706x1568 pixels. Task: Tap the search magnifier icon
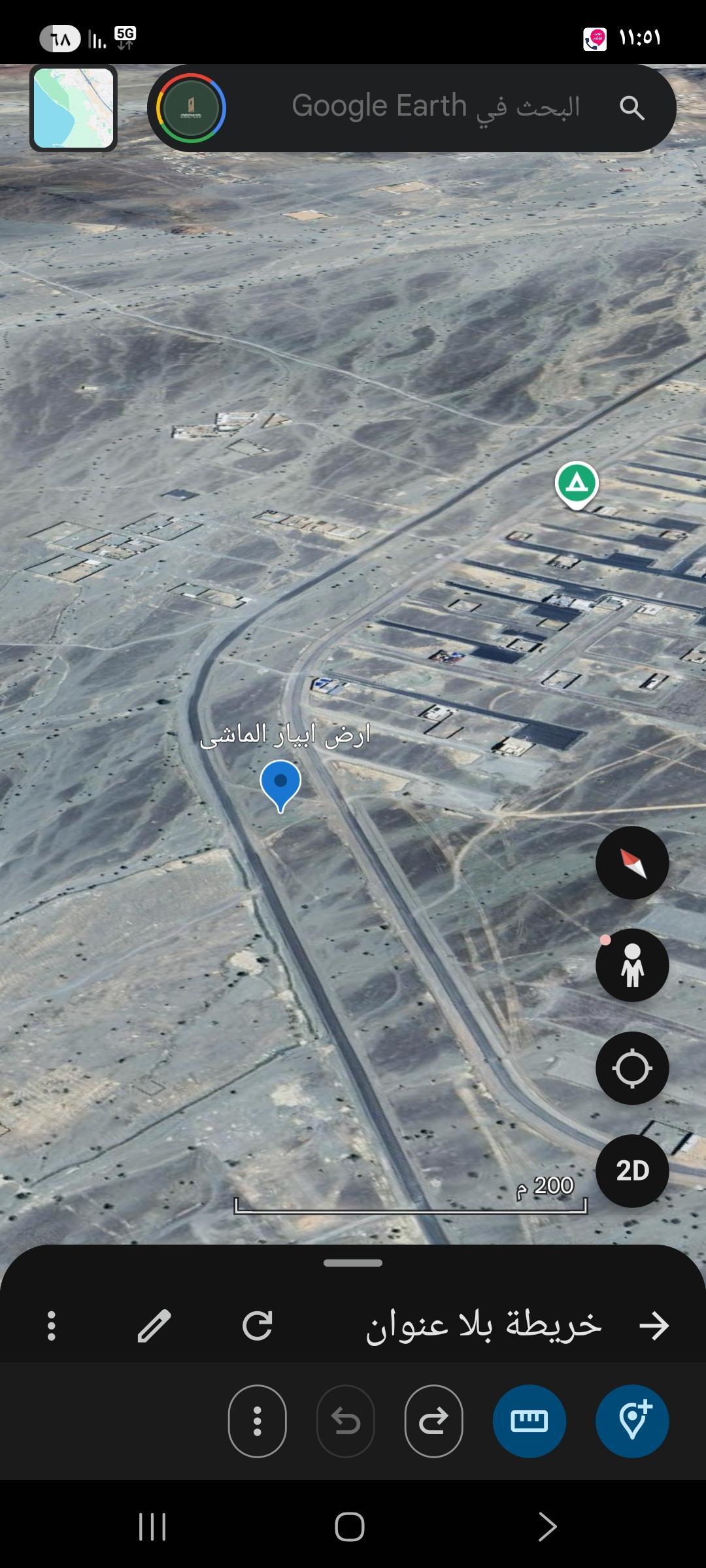[631, 108]
